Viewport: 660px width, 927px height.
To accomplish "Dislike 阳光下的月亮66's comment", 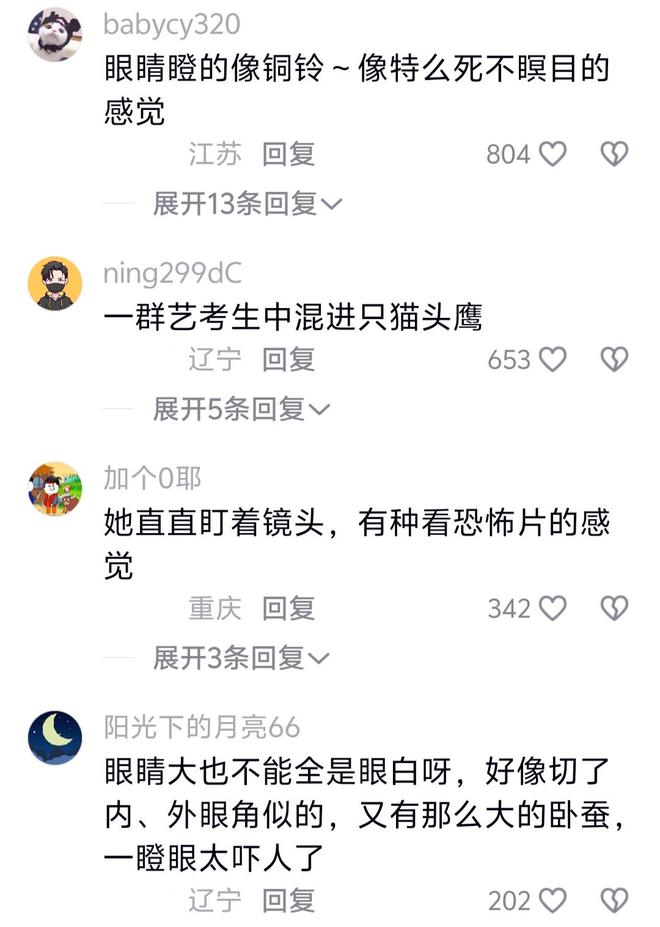I will 614,900.
